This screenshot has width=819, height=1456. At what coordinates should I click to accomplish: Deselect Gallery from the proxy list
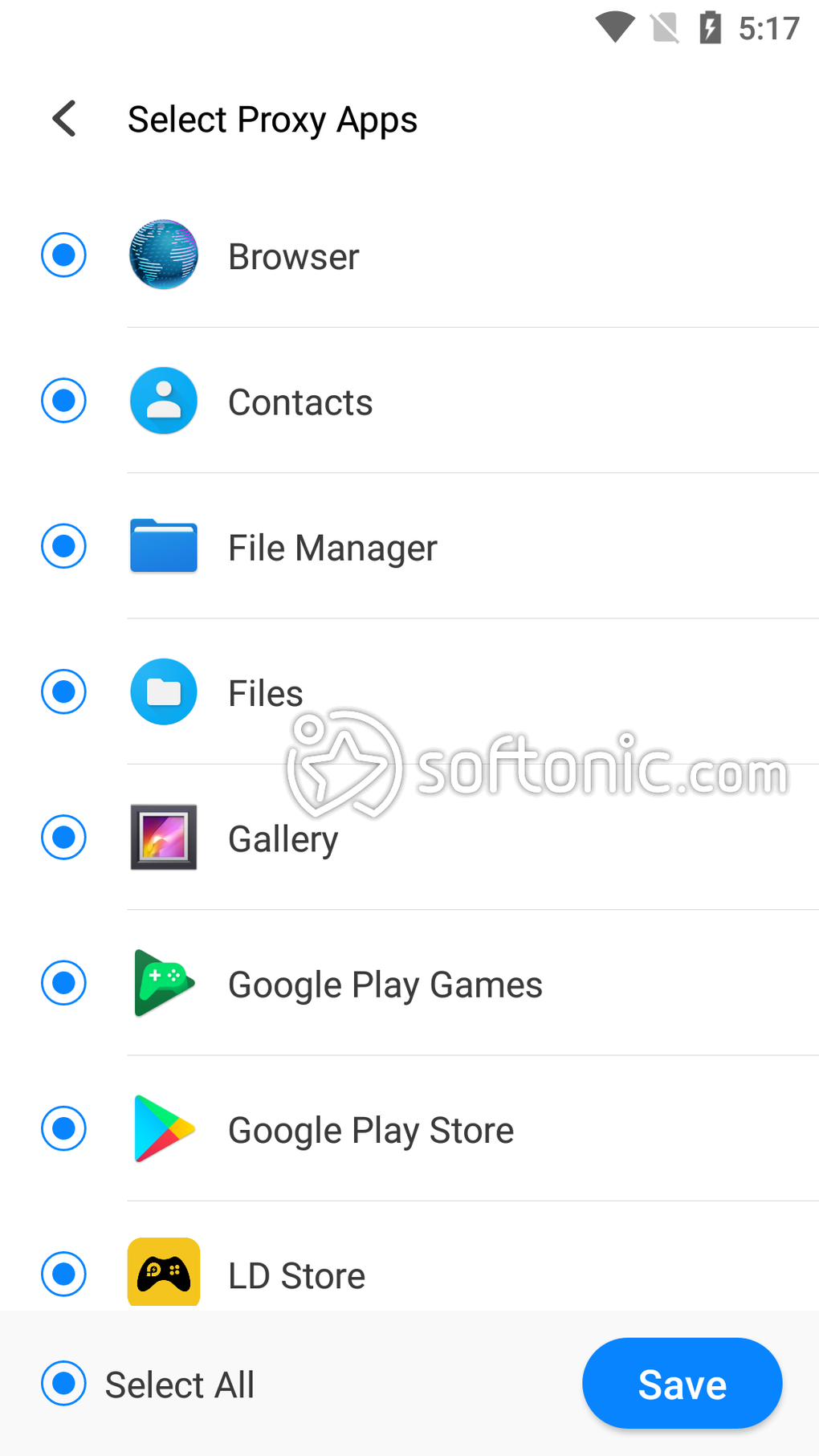[x=63, y=838]
